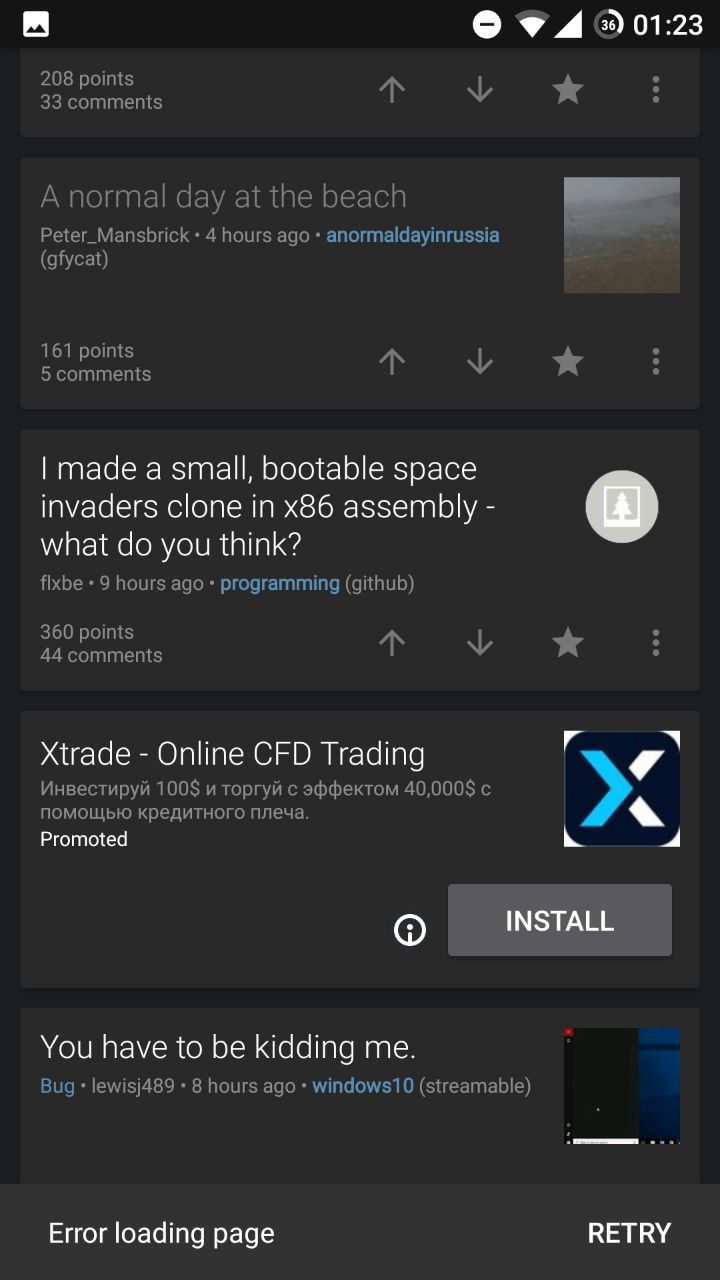View ad info icon on Xtrade
This screenshot has height=1280, width=720.
[x=410, y=930]
